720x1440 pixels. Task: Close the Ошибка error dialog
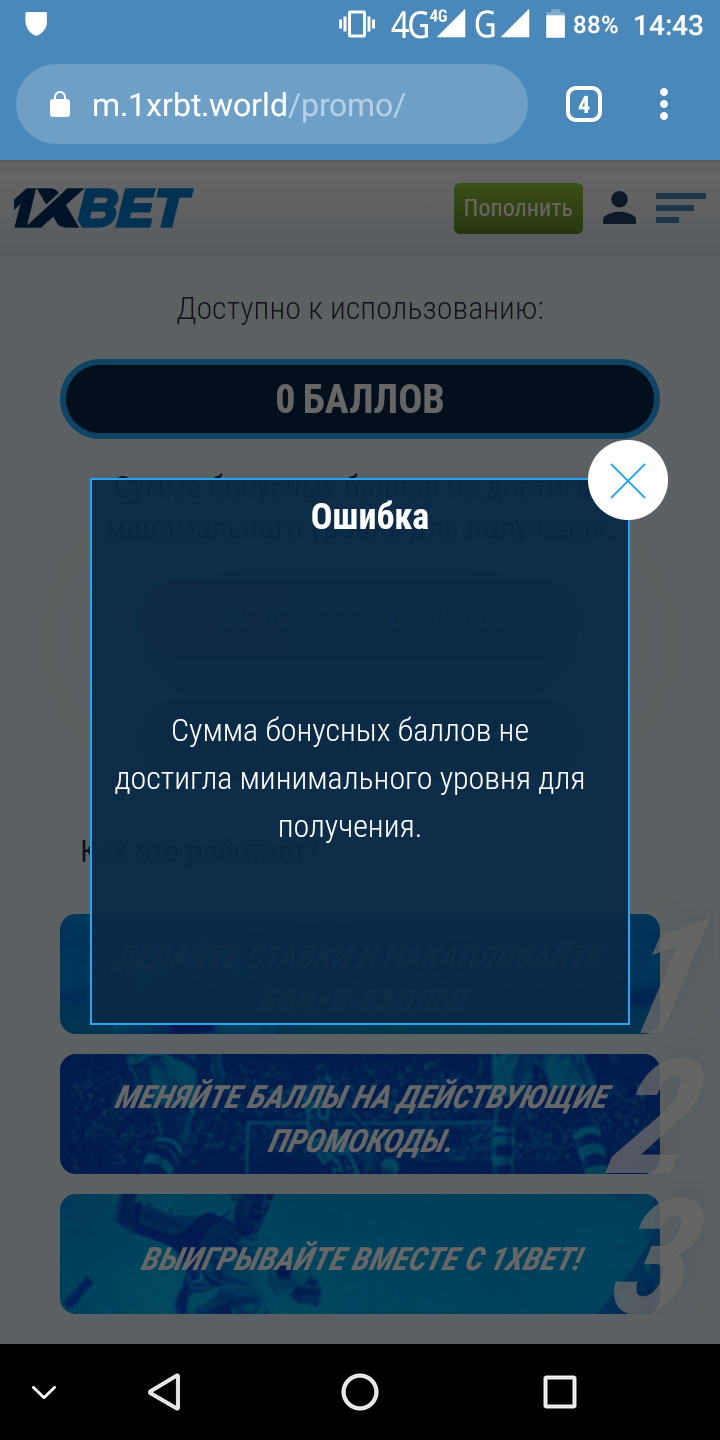627,481
